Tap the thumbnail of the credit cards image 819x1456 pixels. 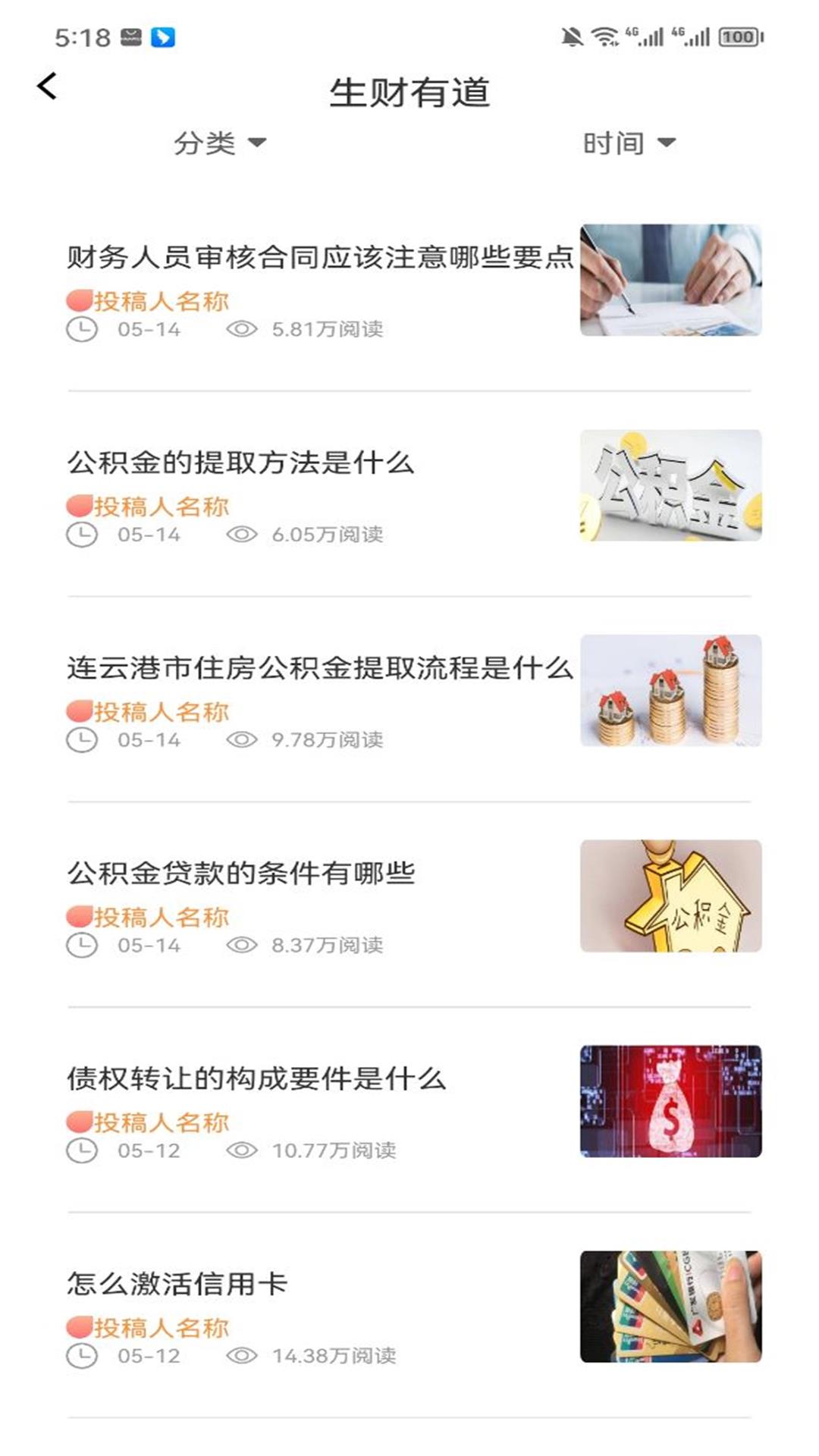point(671,1306)
